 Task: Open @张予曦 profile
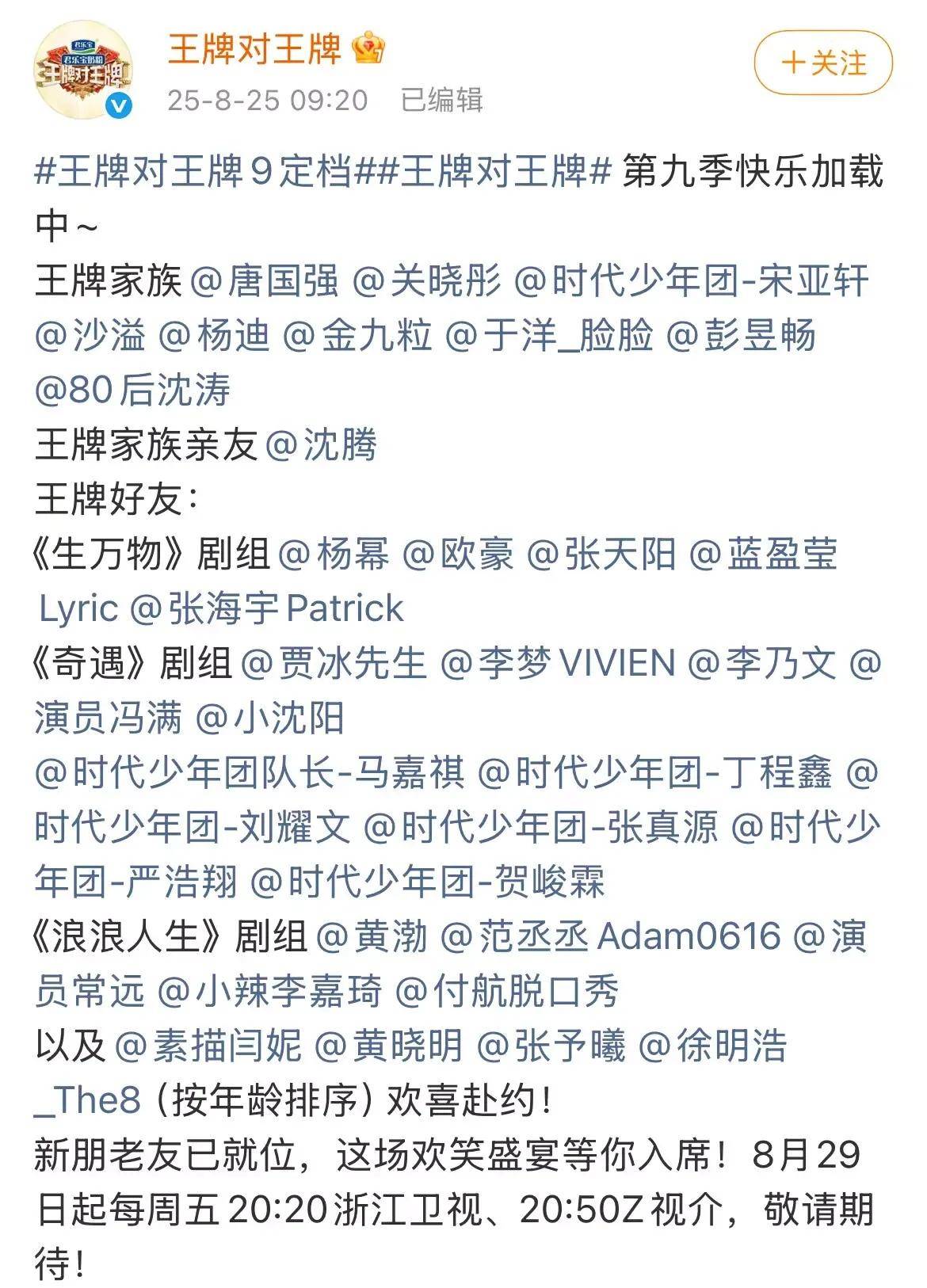pos(551,1046)
